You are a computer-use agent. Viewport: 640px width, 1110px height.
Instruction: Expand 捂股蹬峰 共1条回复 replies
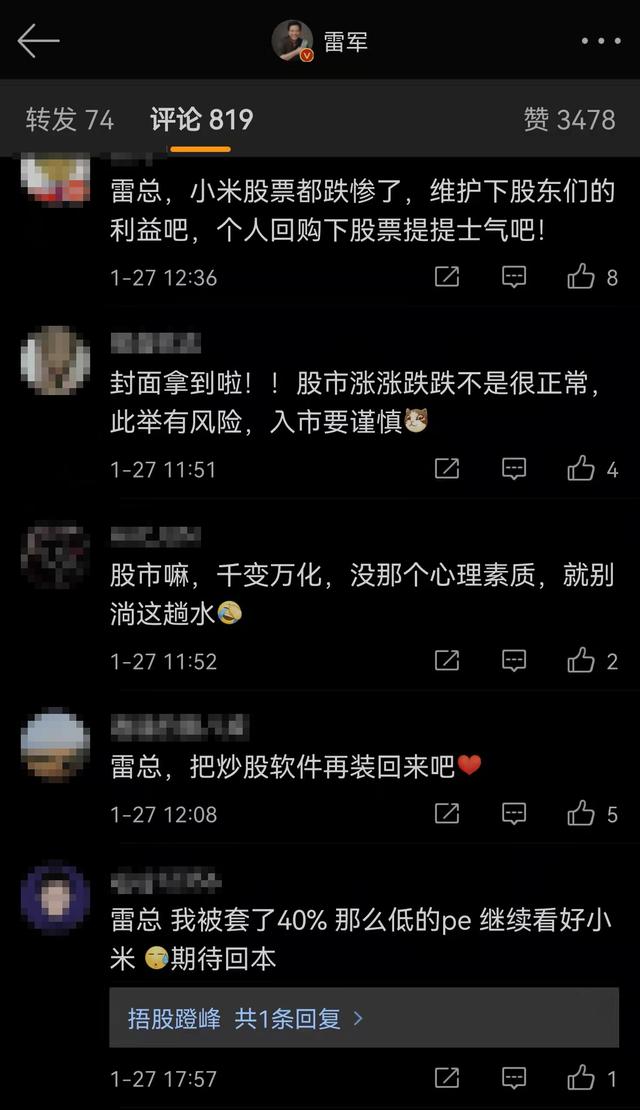point(245,1018)
